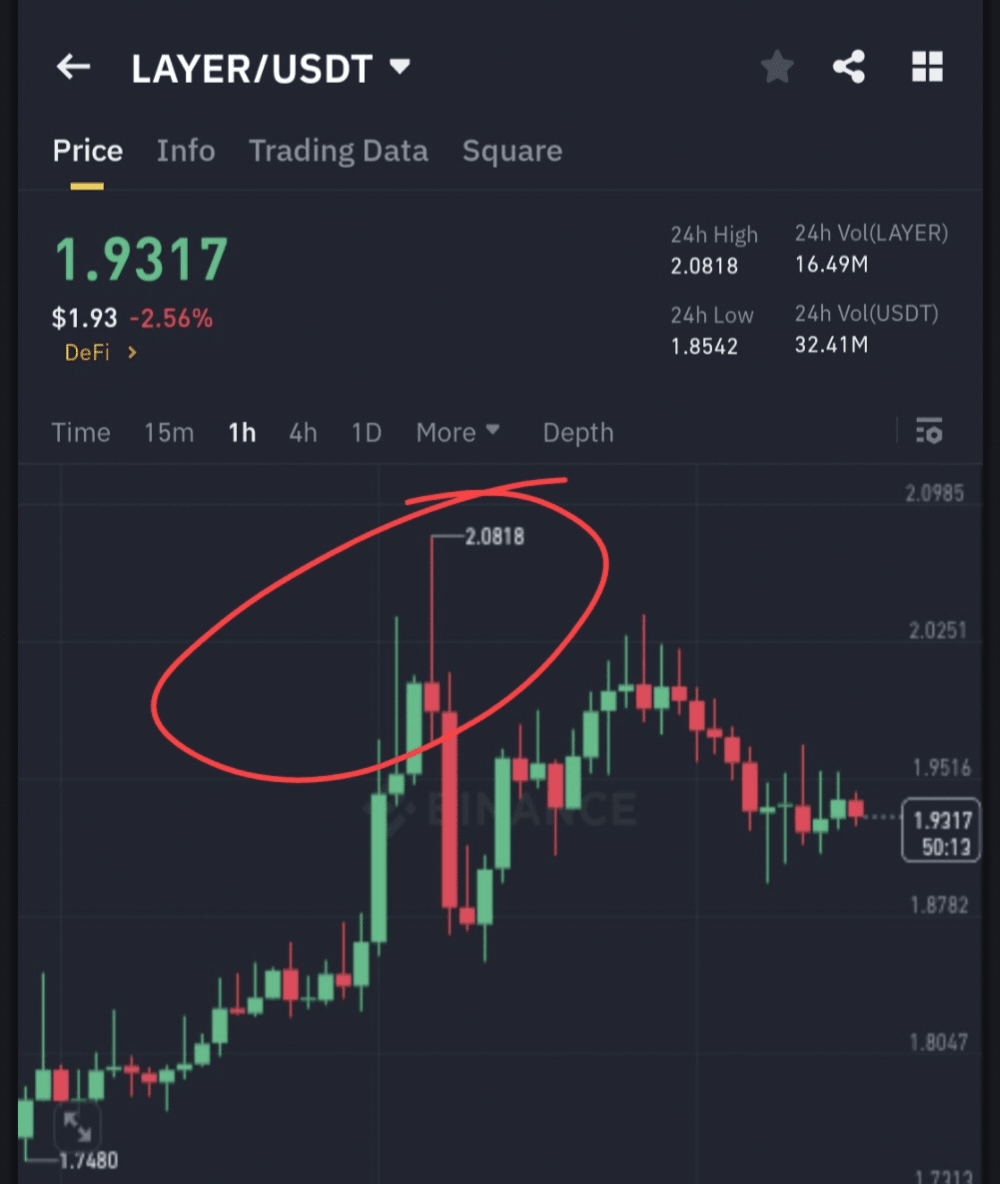
Task: Select the Time chart view
Action: click(80, 433)
